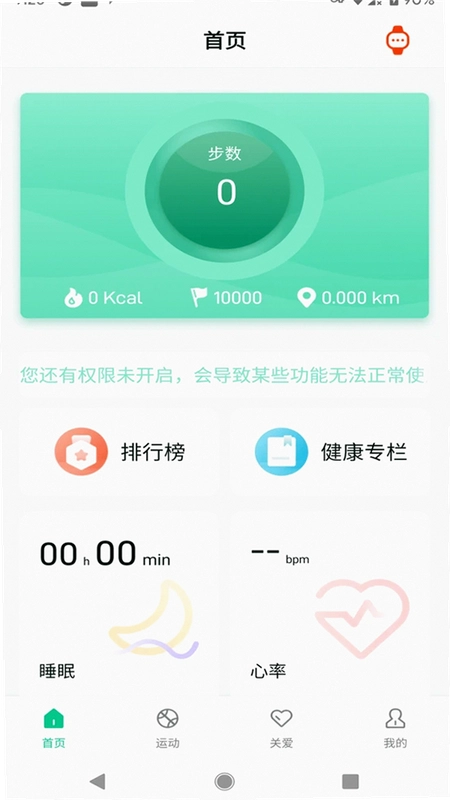
Task: Switch to the 关爱 tab
Action: 281,728
